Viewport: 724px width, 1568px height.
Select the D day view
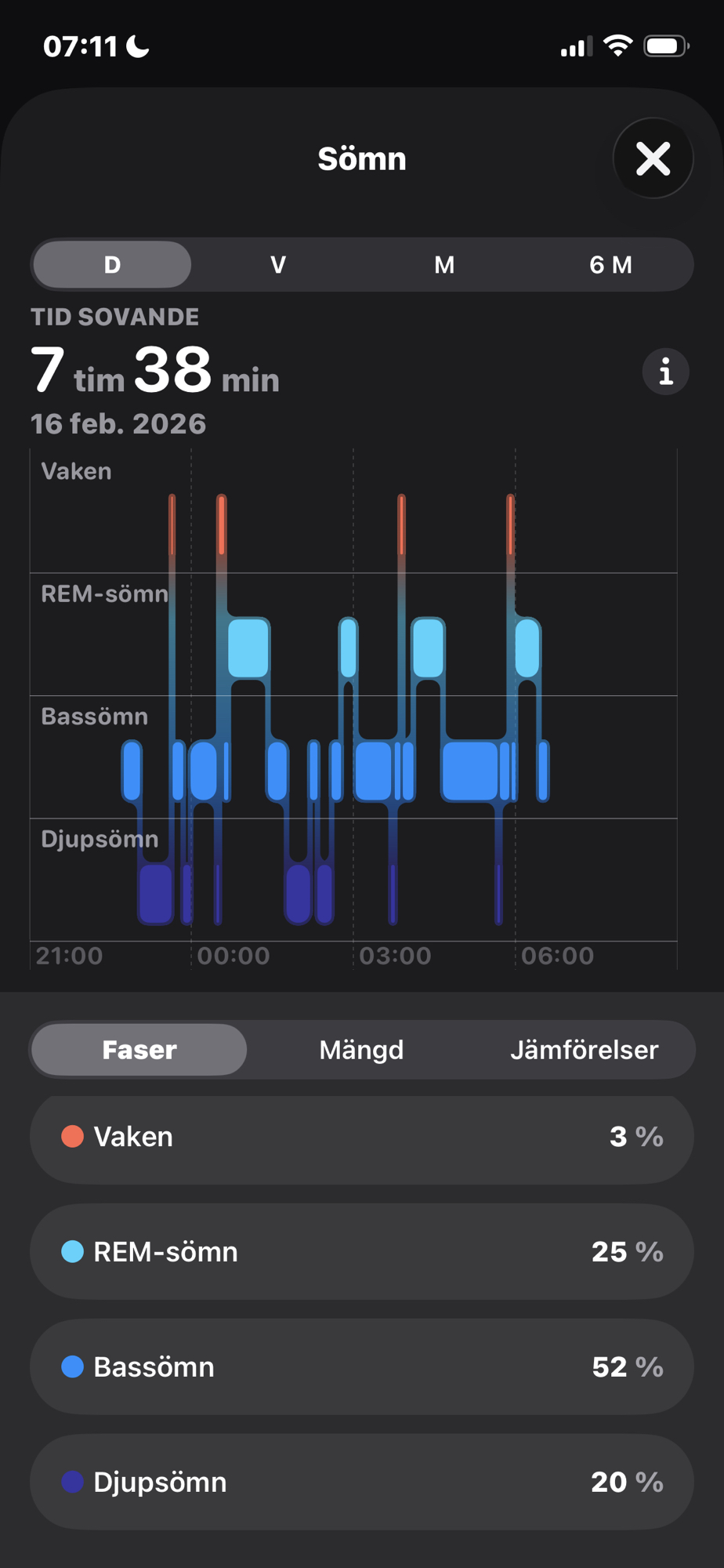point(112,265)
